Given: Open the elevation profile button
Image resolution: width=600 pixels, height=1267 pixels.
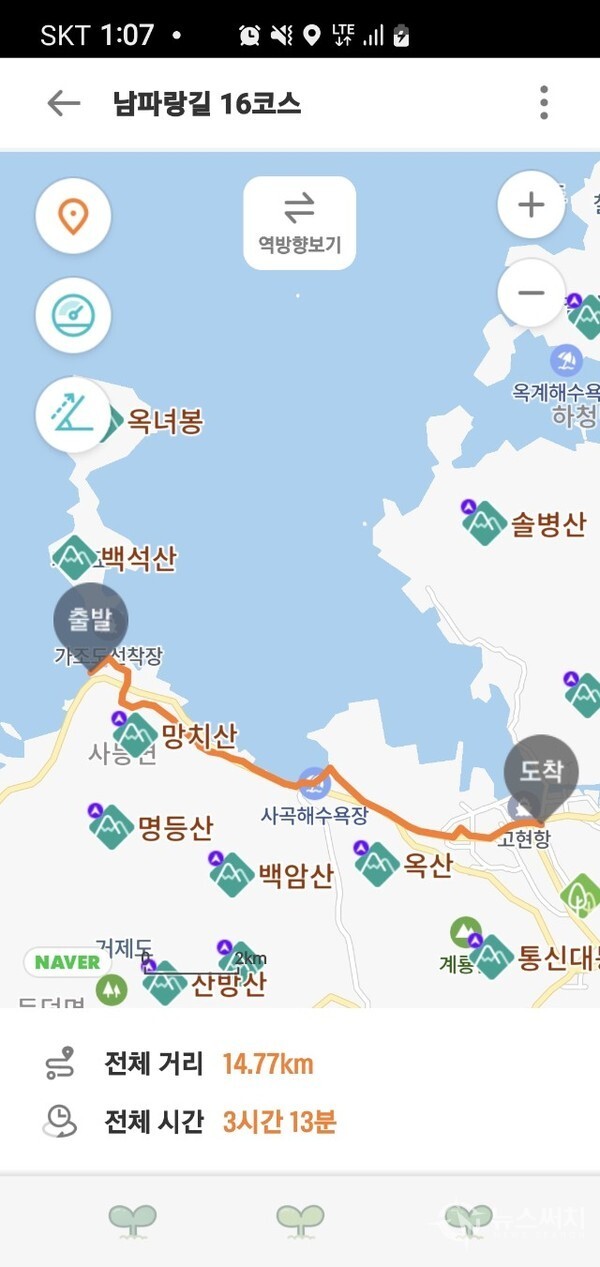Looking at the screenshot, I should tap(73, 414).
